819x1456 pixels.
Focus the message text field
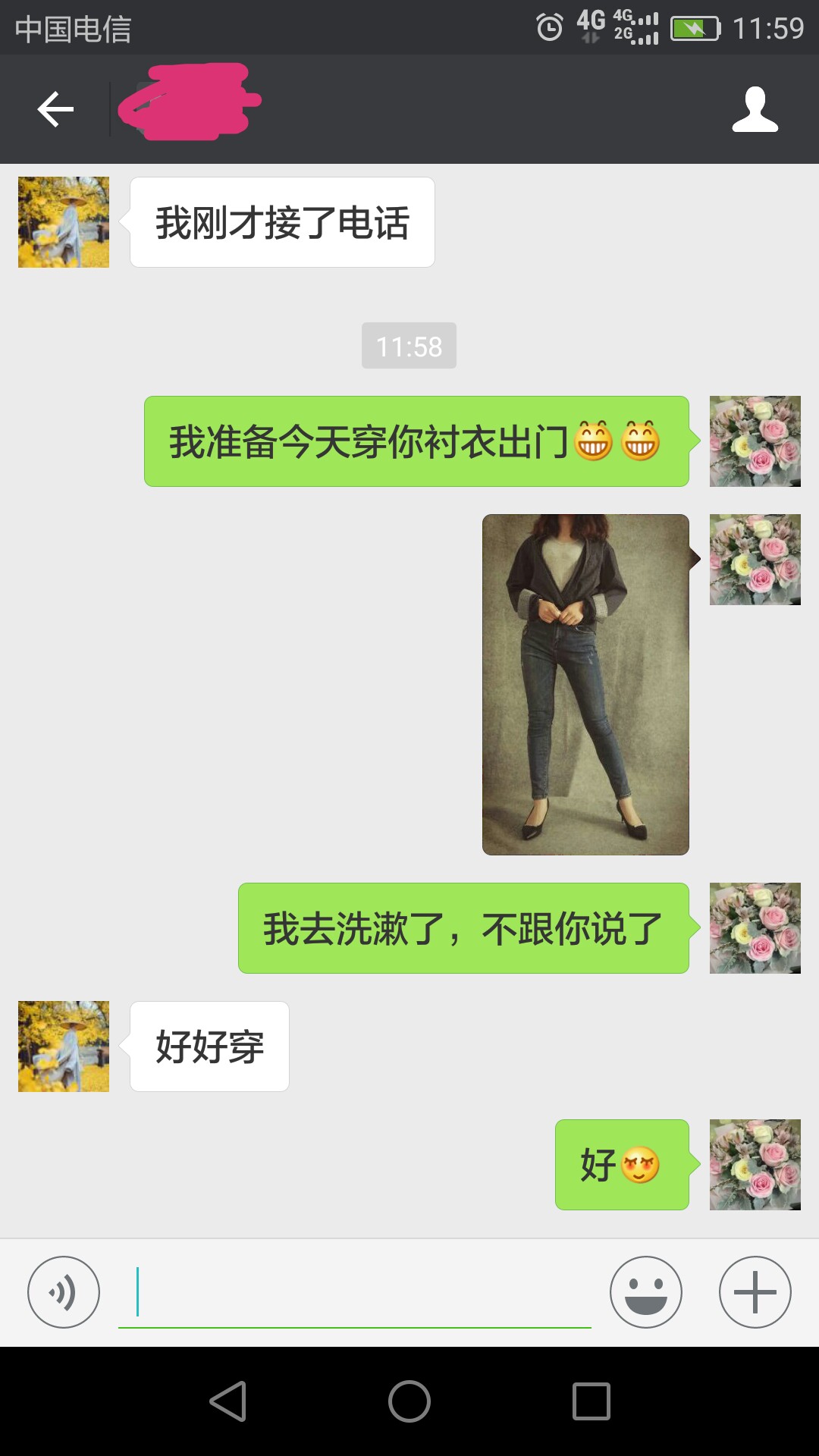[x=355, y=1292]
